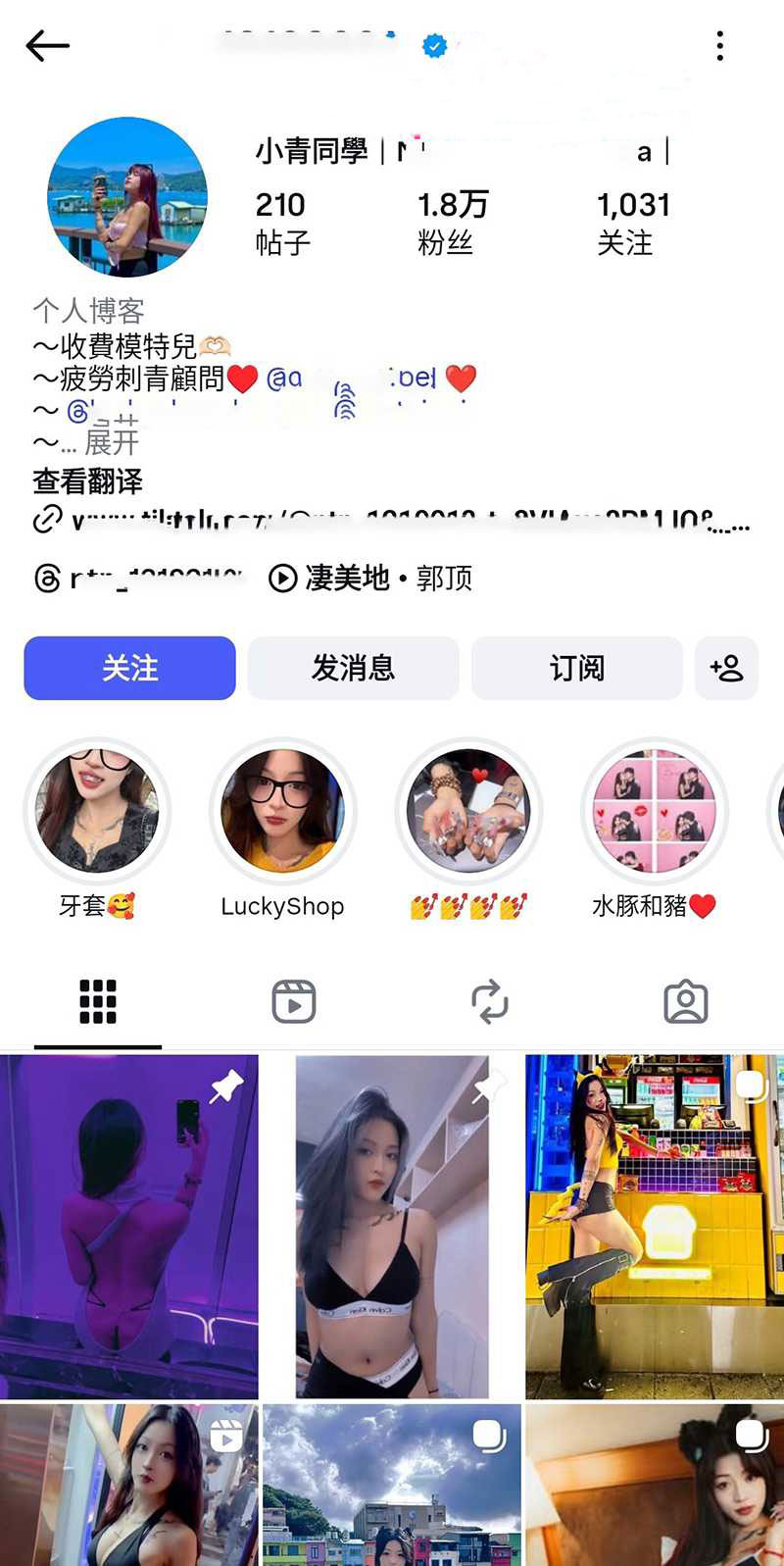
Task: Follow this profile with 关注
Action: [x=129, y=668]
